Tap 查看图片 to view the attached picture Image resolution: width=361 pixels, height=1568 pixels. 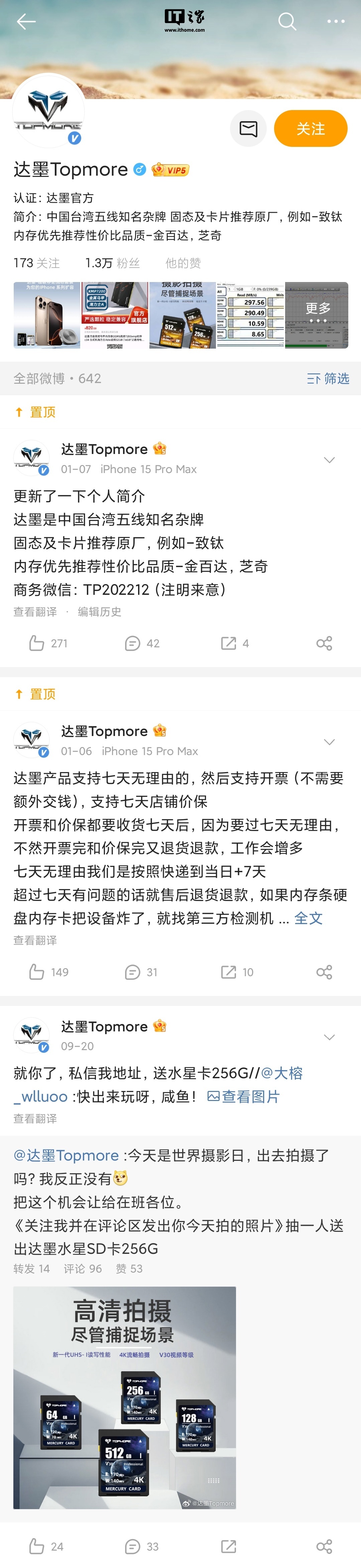[x=244, y=1096]
